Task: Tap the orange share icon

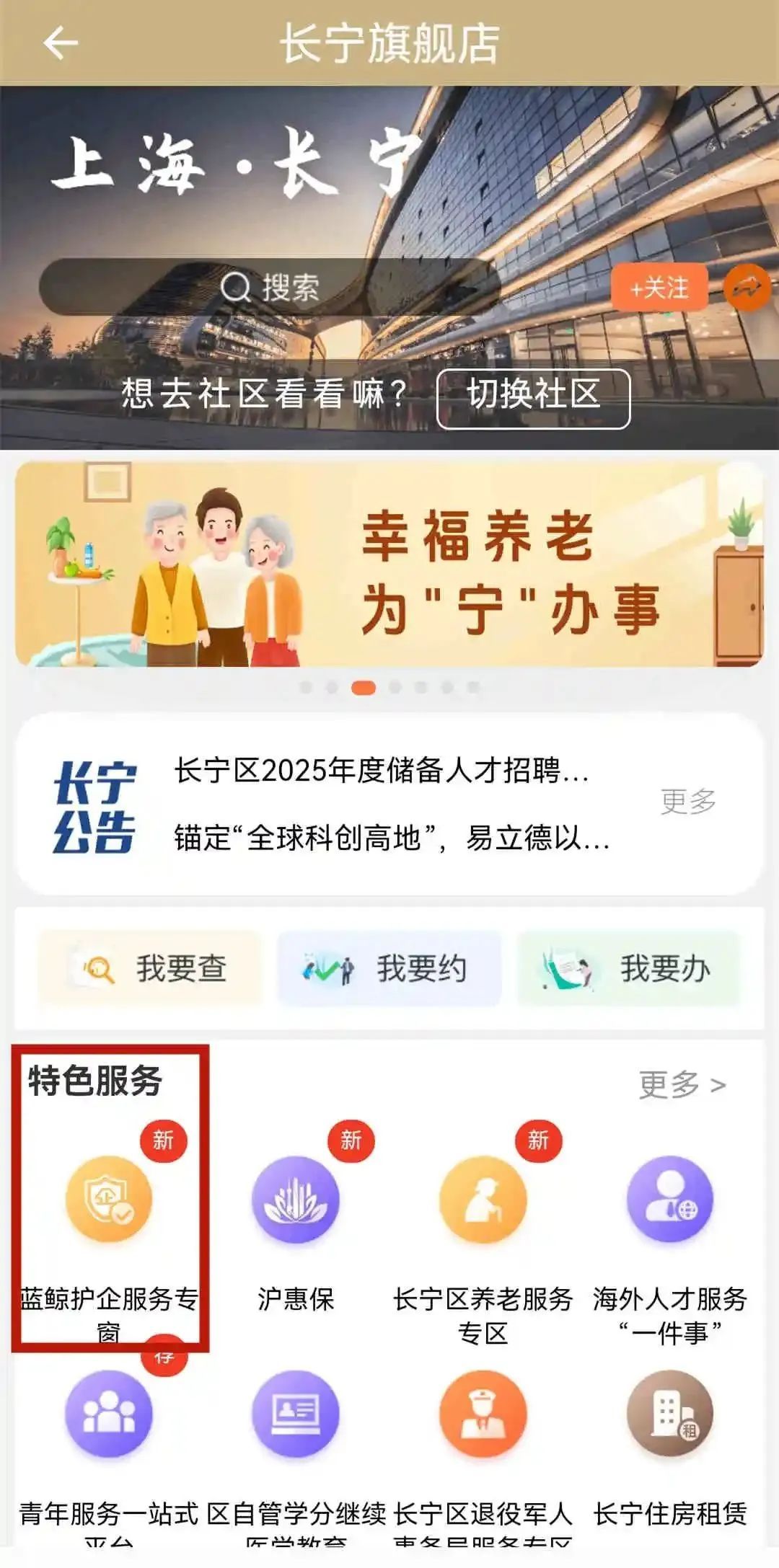Action: [x=747, y=288]
